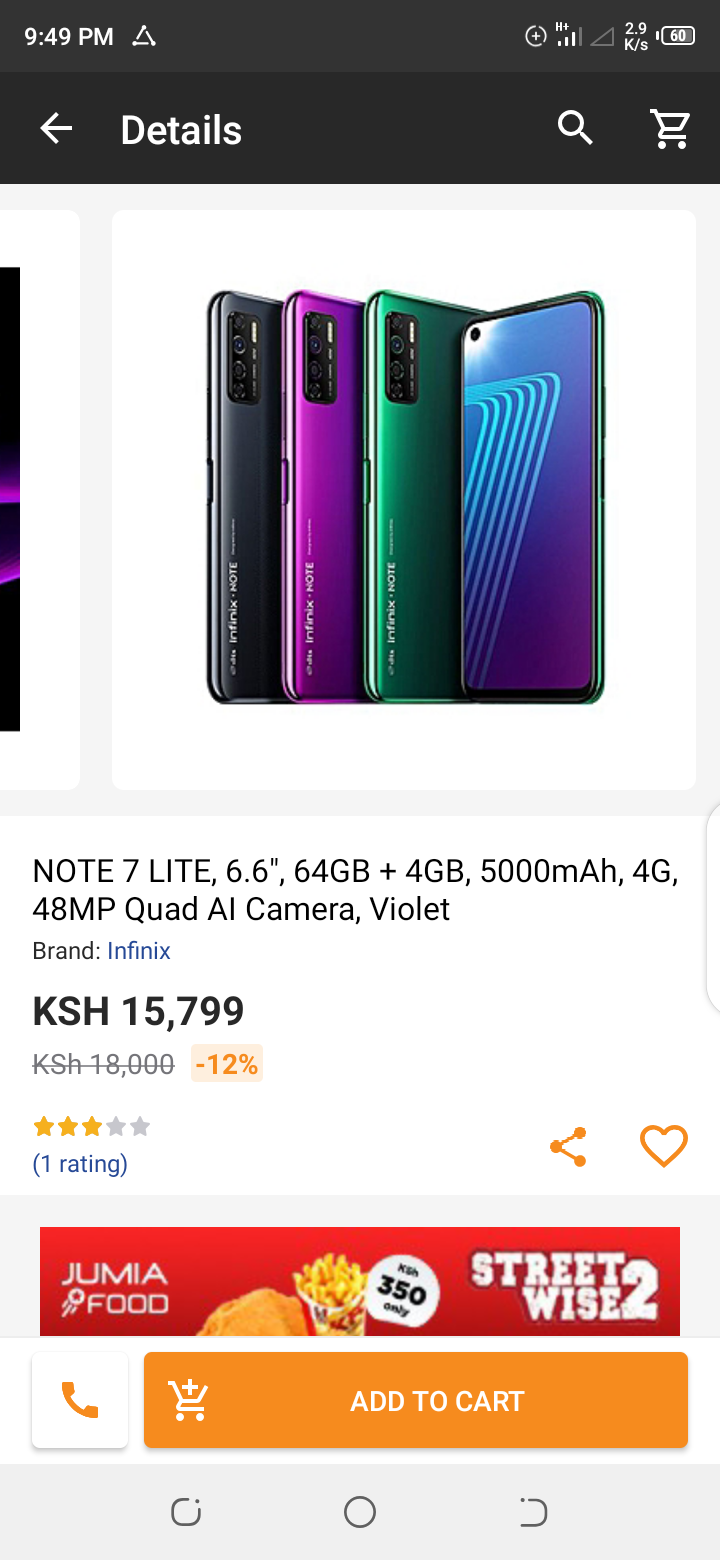The image size is (720, 1560).
Task: Share this Note 7 Lite product
Action: tap(568, 1147)
